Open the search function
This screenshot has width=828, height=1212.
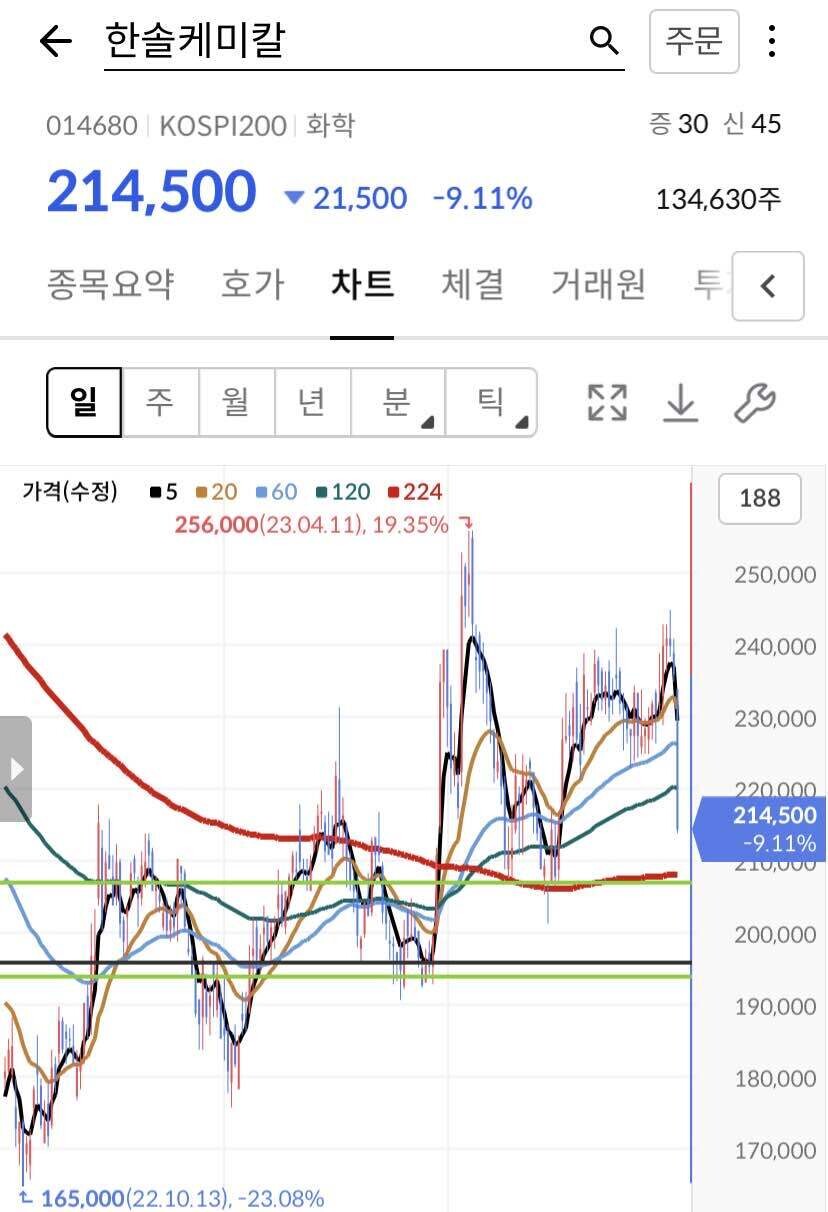point(604,41)
